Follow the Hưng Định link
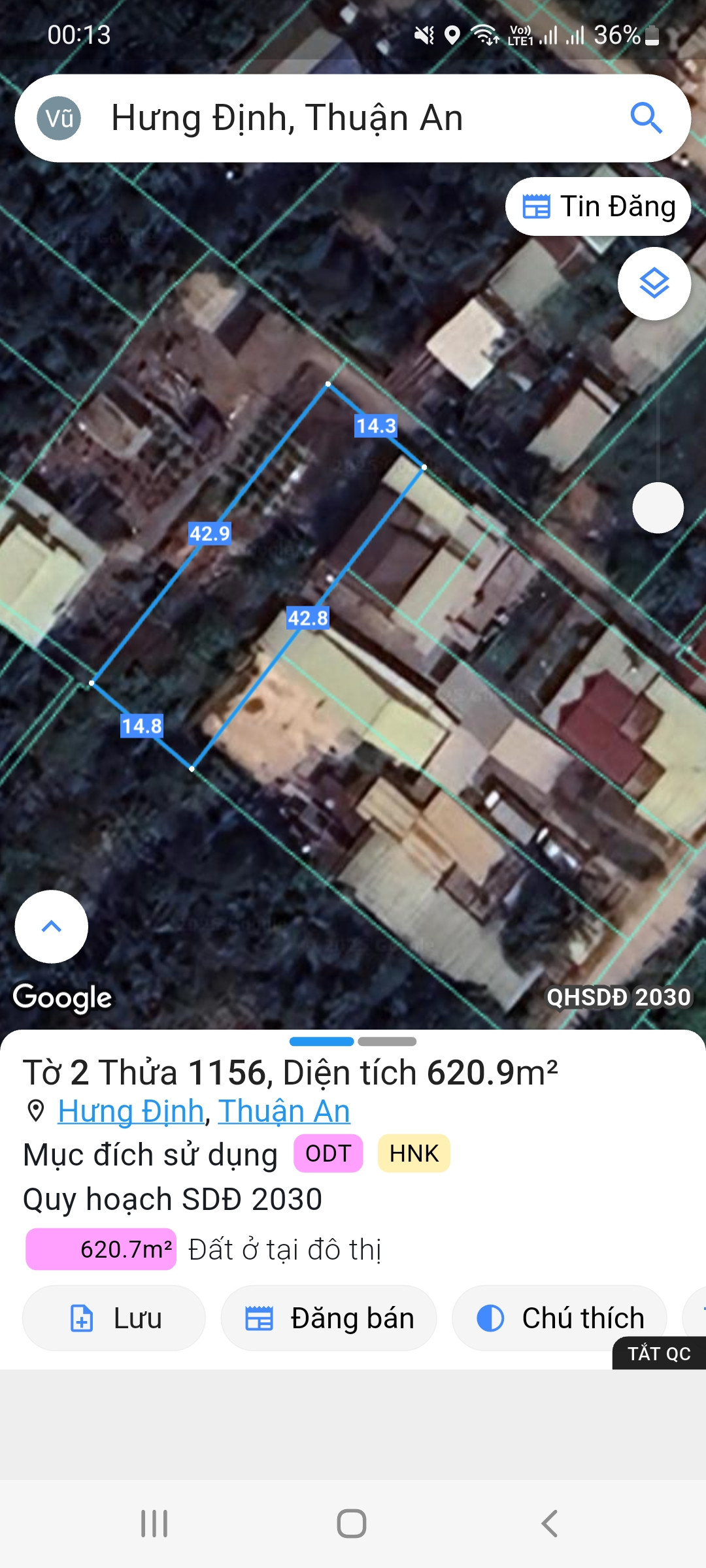Screen dimensions: 706x1568 click(x=131, y=1111)
